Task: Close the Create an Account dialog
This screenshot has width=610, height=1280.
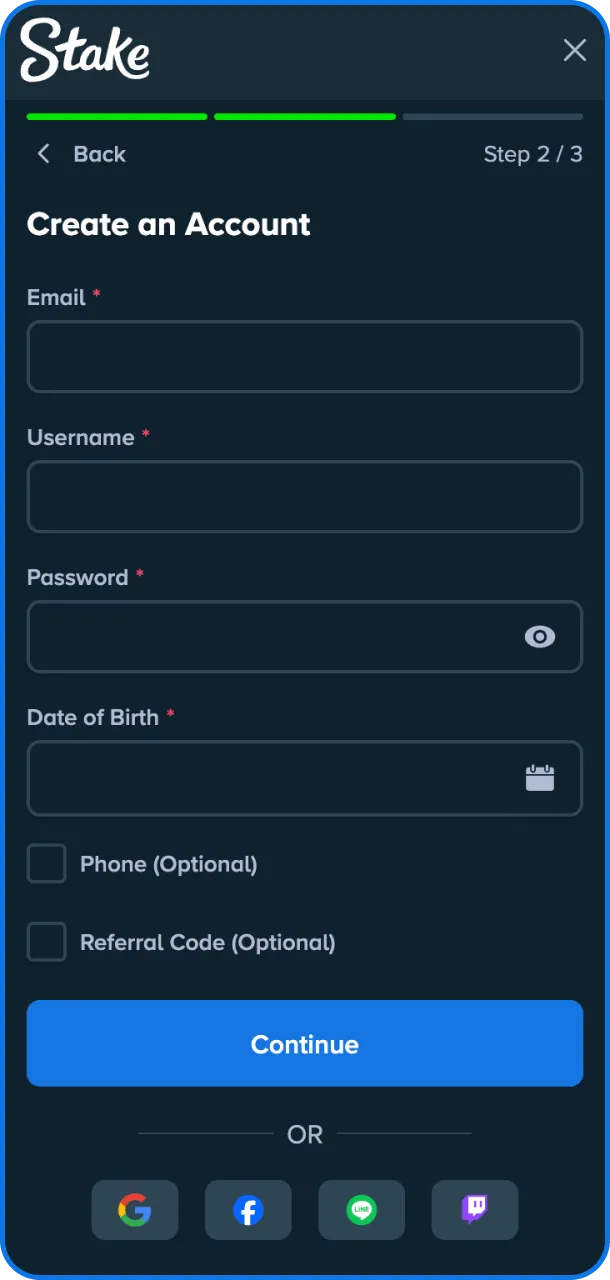Action: [574, 50]
